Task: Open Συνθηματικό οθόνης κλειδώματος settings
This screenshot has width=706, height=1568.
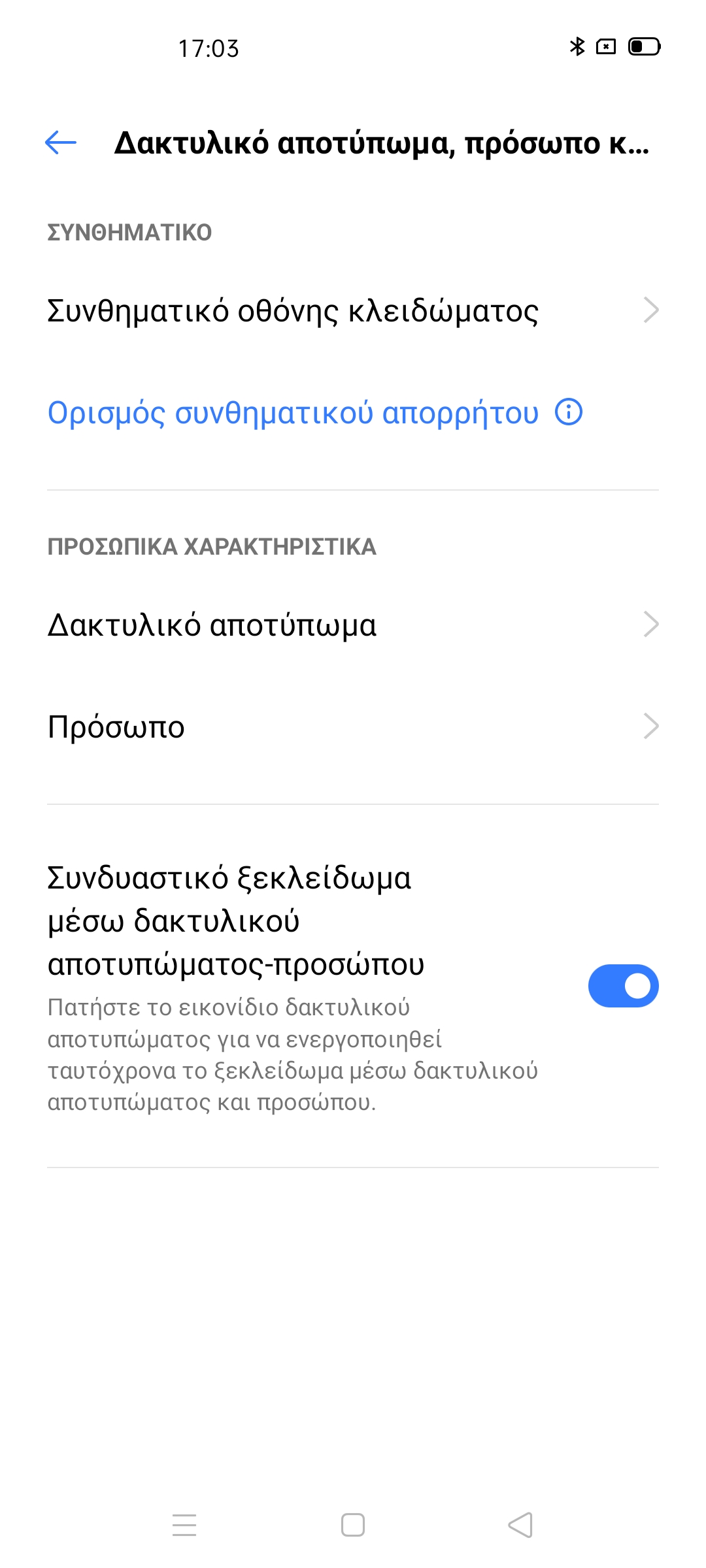Action: (x=353, y=310)
